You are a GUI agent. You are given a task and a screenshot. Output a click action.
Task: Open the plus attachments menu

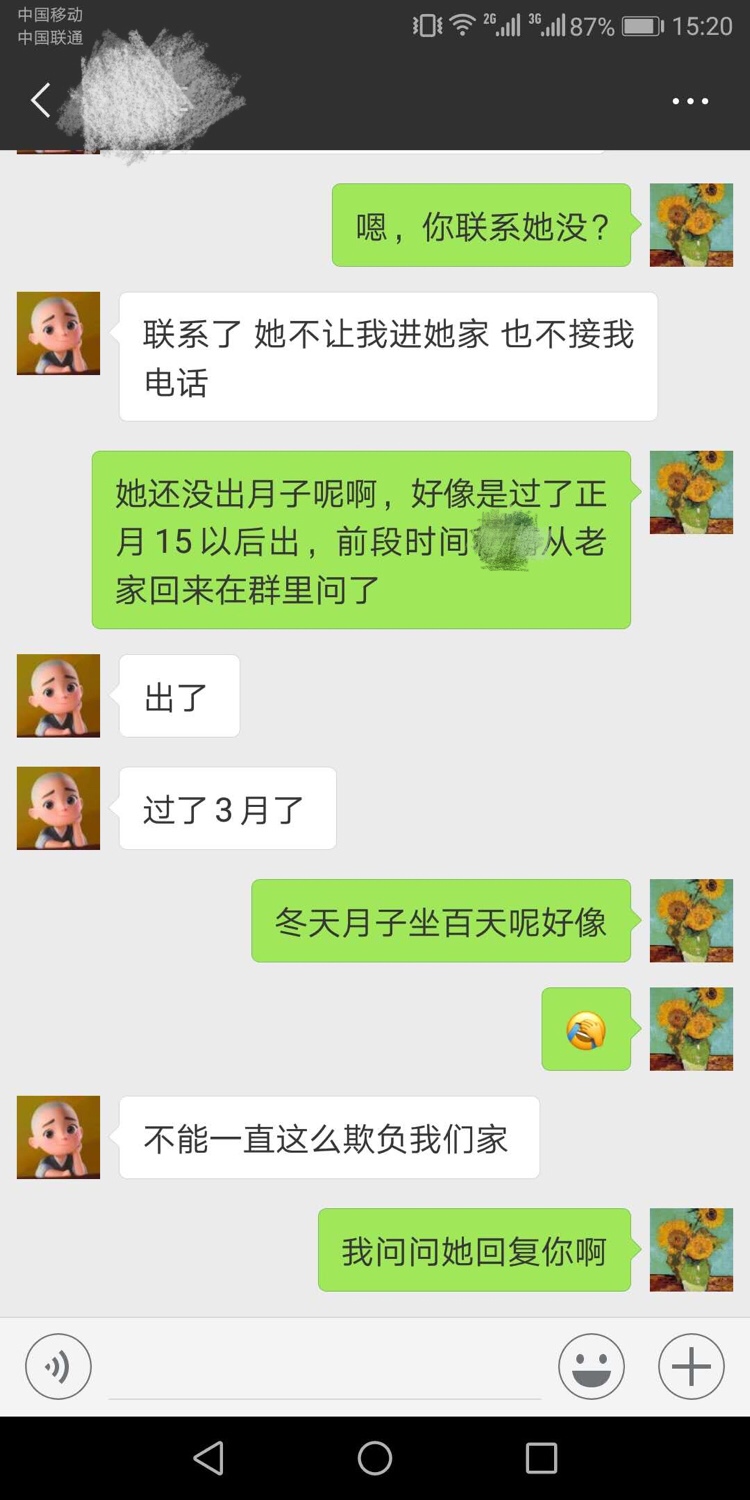pyautogui.click(x=691, y=1366)
